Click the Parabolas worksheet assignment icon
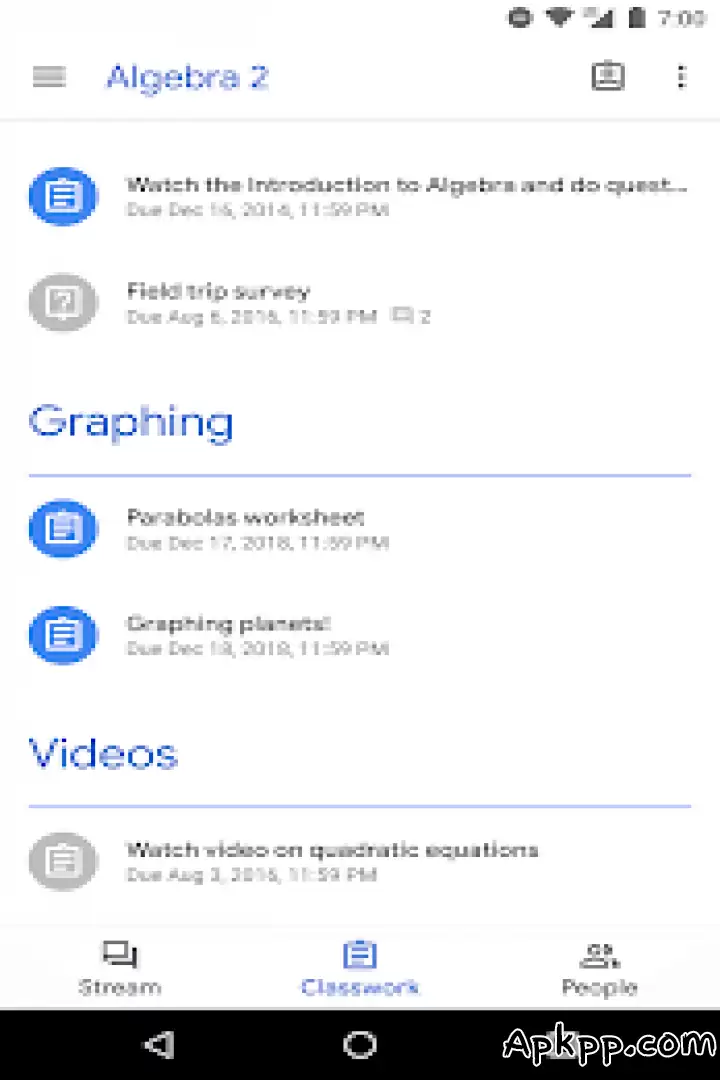 coord(63,528)
